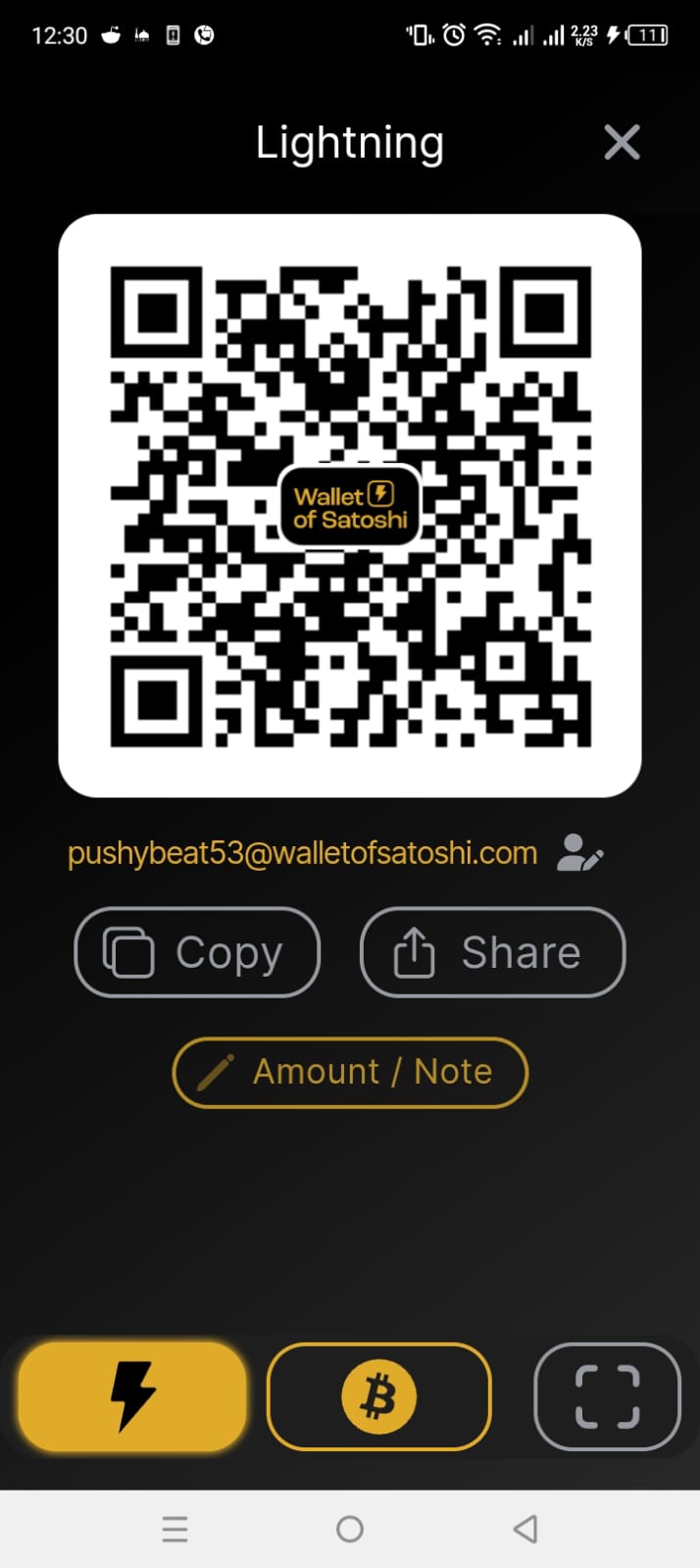The image size is (700, 1568).
Task: Tap pushybeat53@walletofsatoshi.com address
Action: (x=302, y=853)
